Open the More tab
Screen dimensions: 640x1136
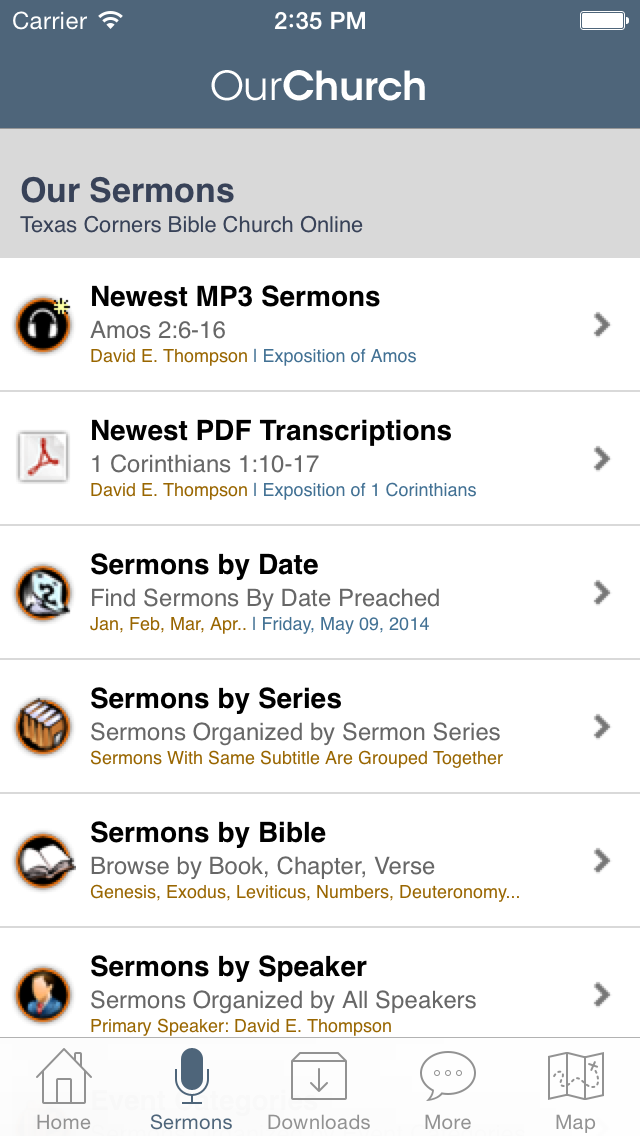point(447,1089)
